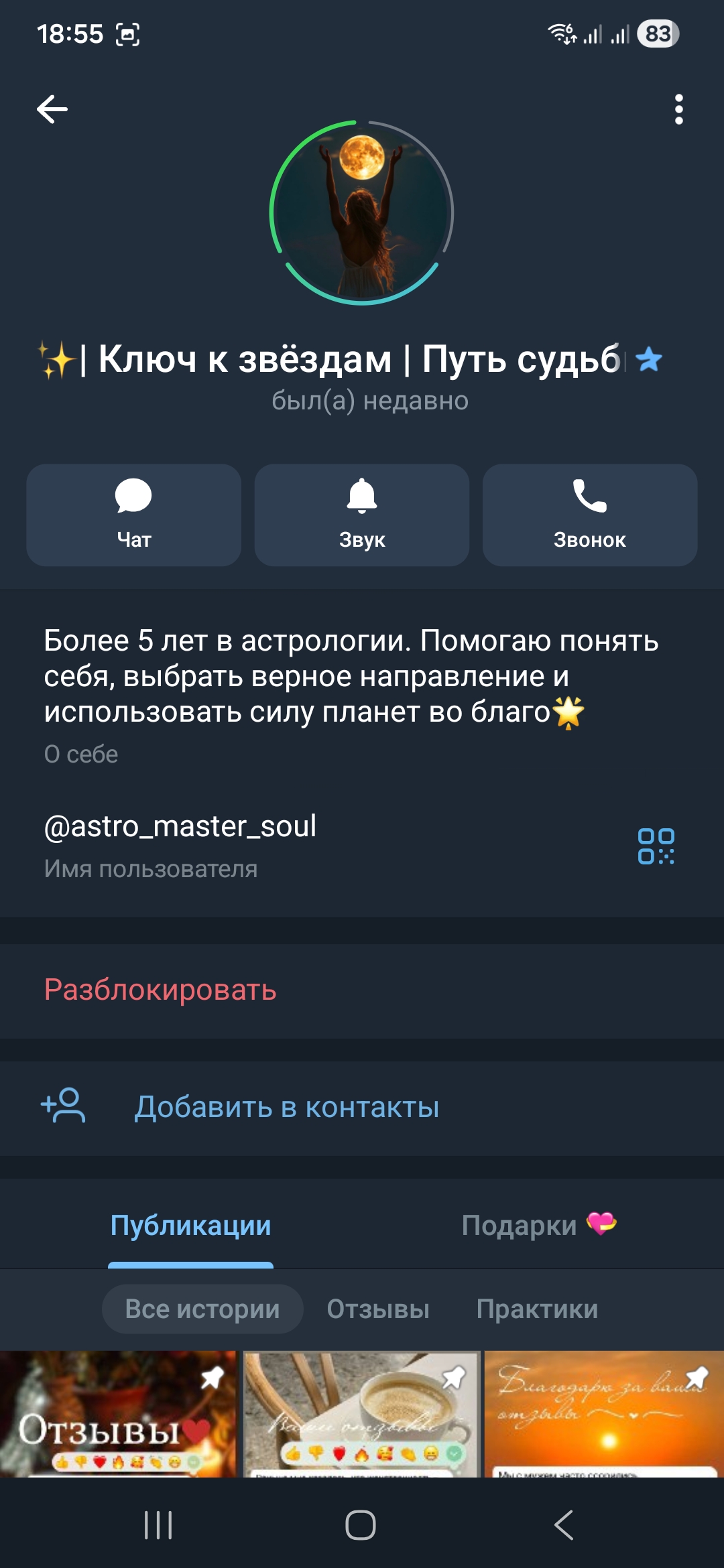Open the profile avatar with stories

point(362,213)
